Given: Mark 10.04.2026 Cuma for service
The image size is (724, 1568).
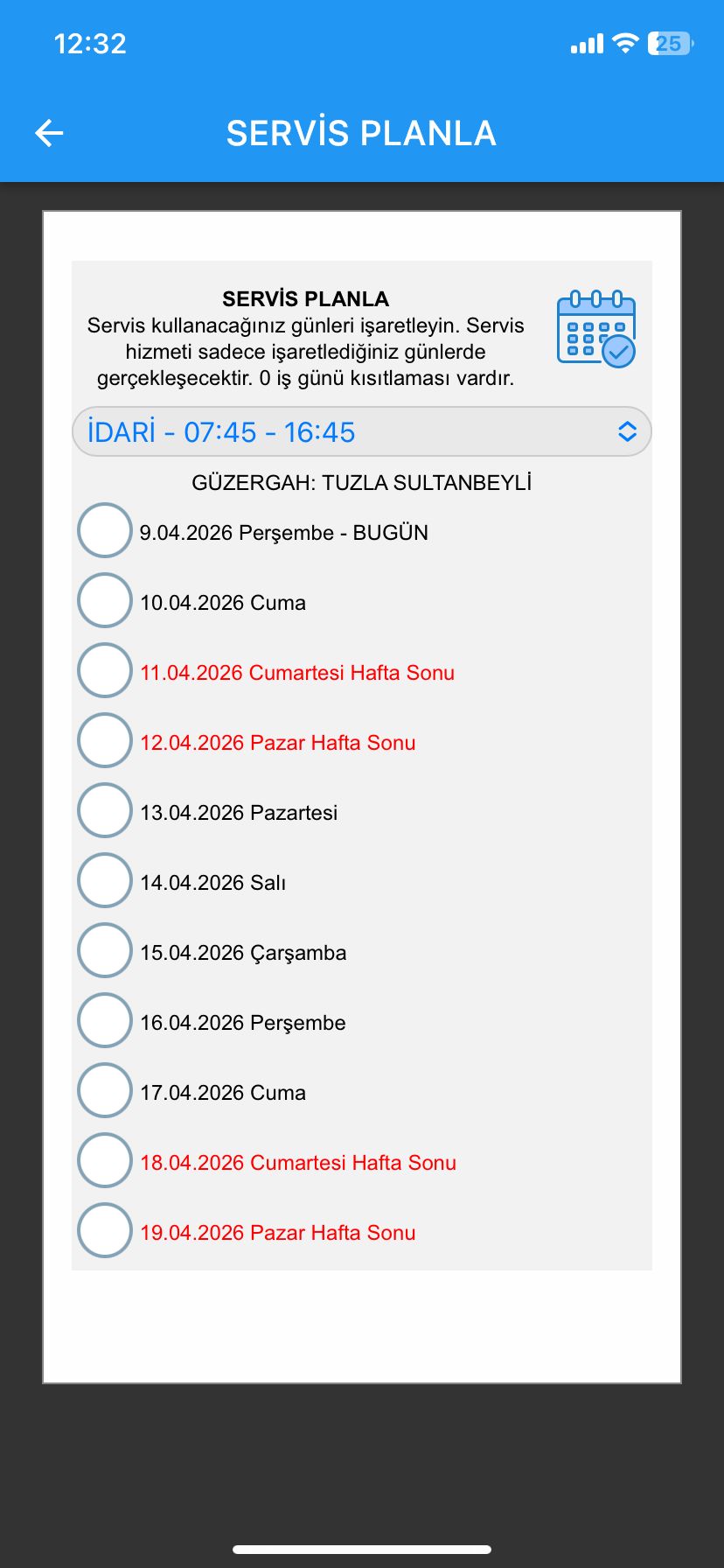Looking at the screenshot, I should click(x=105, y=600).
